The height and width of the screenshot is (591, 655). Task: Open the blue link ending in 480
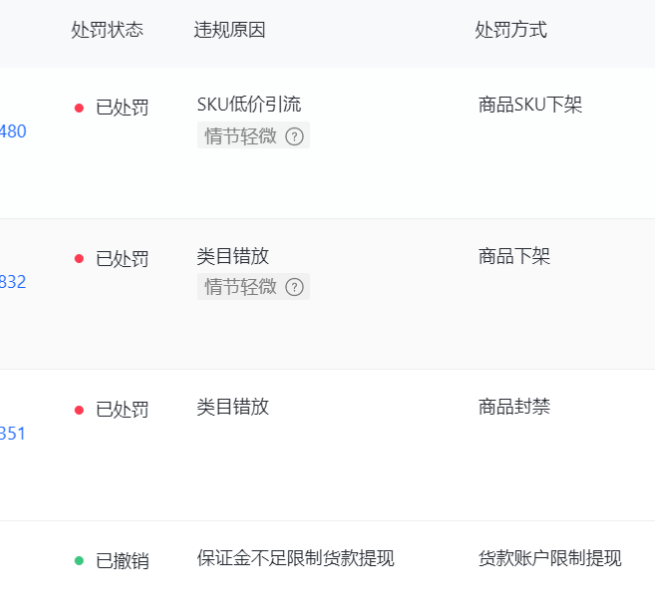(13, 131)
